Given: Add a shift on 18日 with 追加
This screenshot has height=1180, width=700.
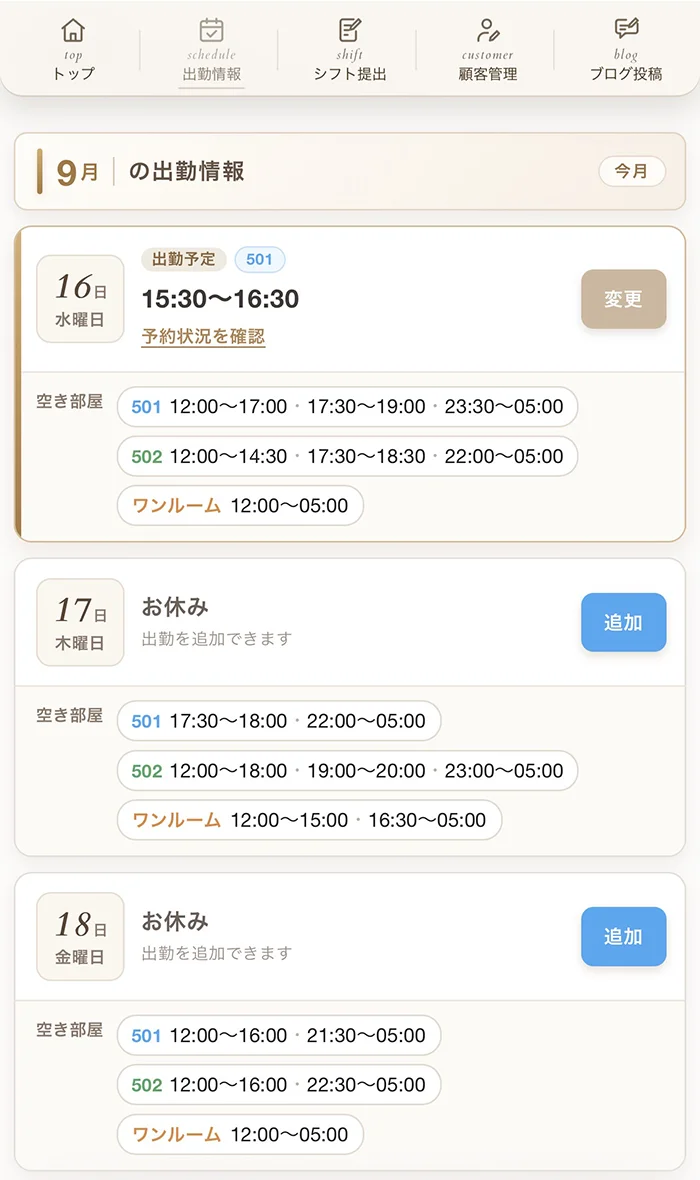Looking at the screenshot, I should 623,936.
